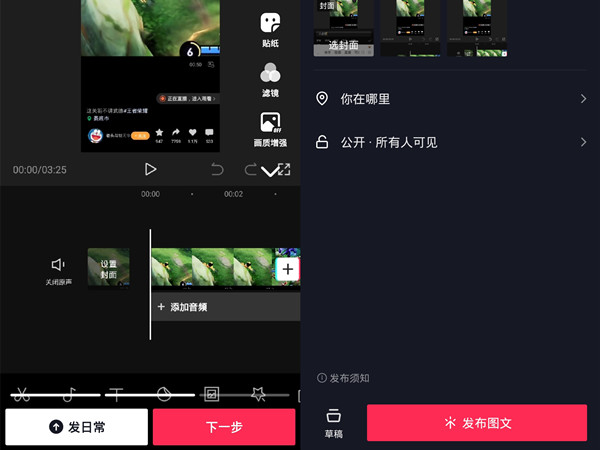Open the music note tool
The height and width of the screenshot is (450, 600).
coord(69,394)
